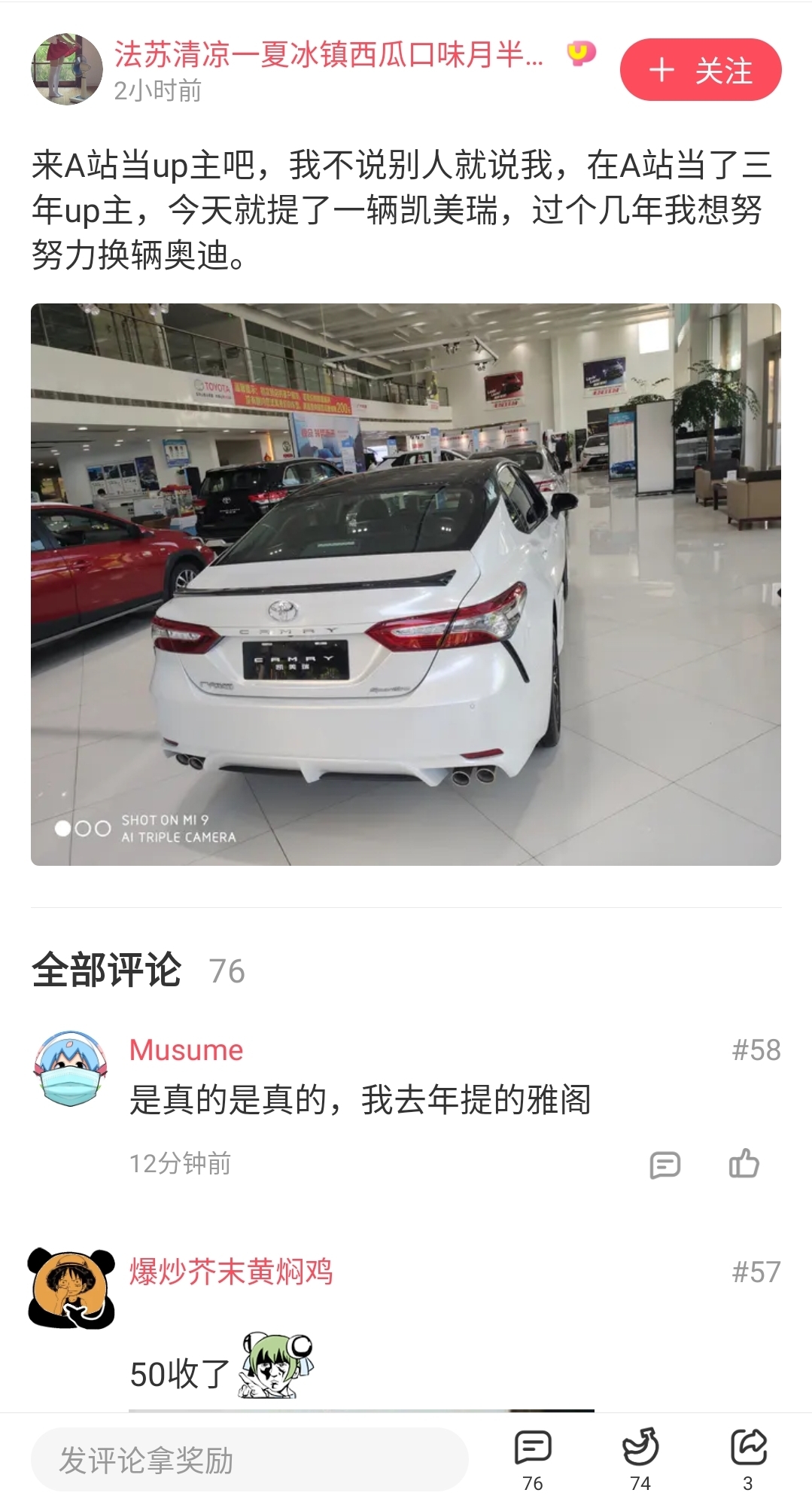The image size is (812, 1502).
Task: Open Musume's profile name
Action: (186, 1050)
